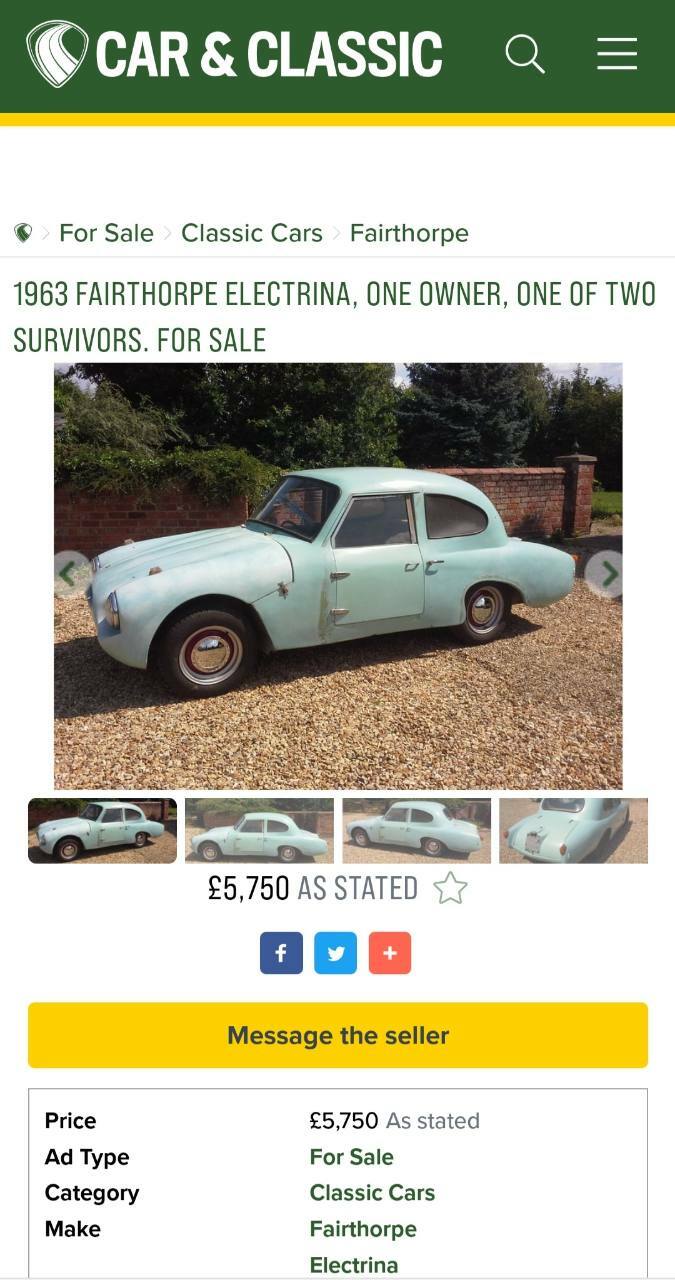Show the previous car photo
This screenshot has width=675, height=1280.
pos(70,574)
